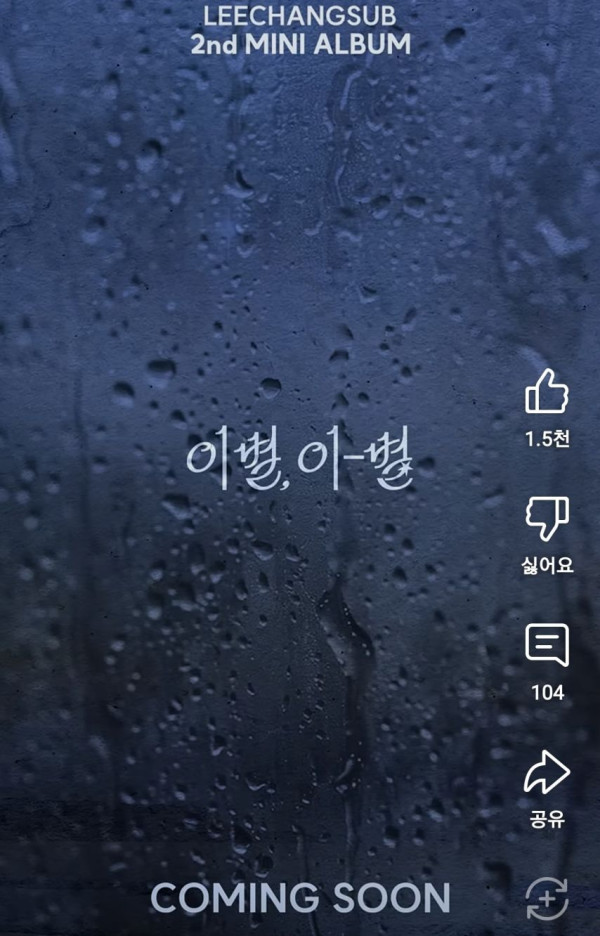Open the comments with 104 replies

547,646
